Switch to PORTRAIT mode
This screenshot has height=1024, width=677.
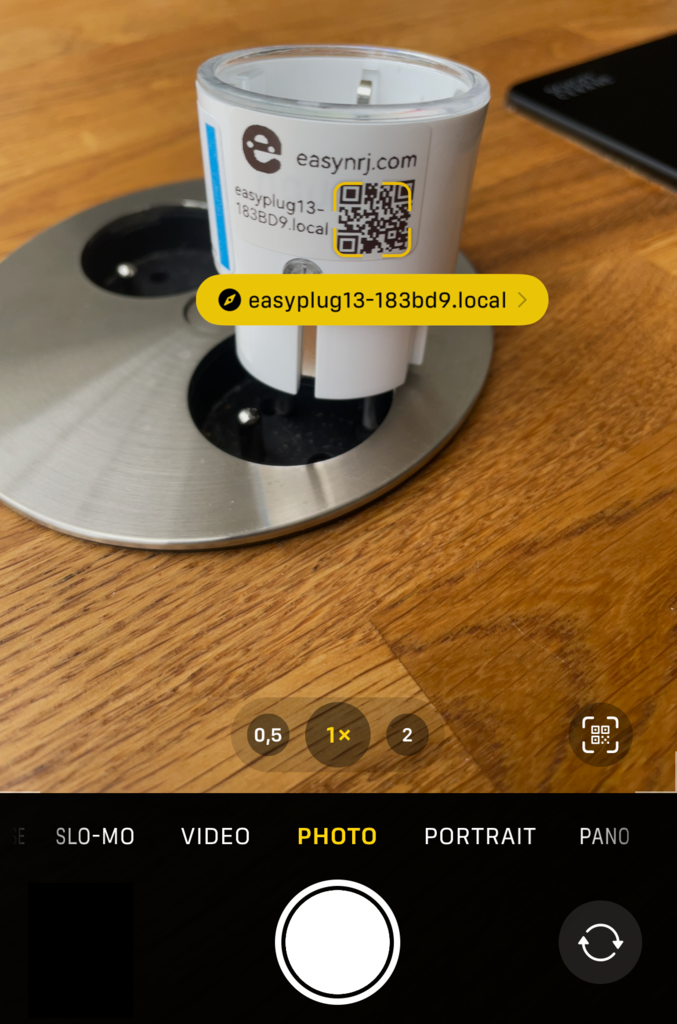point(480,836)
